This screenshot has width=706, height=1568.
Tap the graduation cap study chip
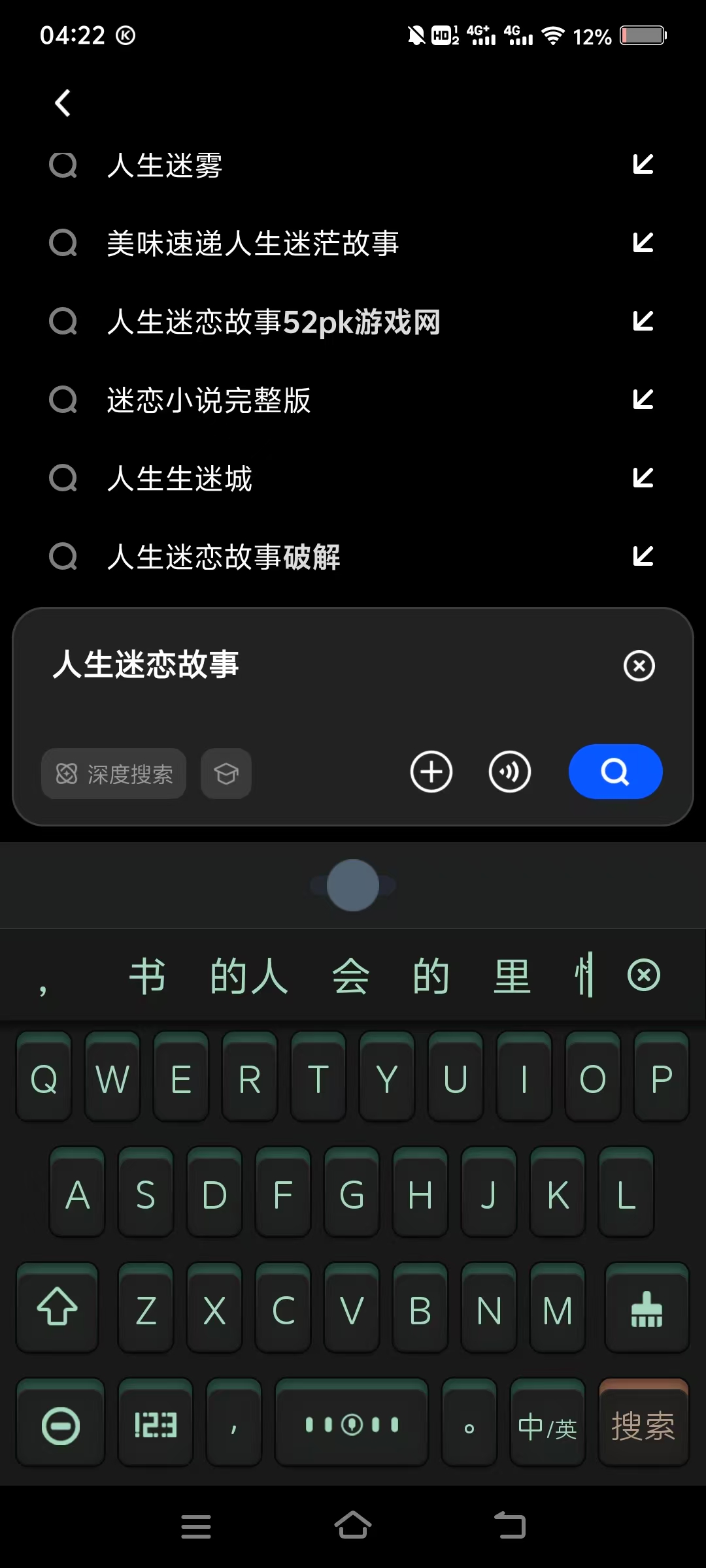point(226,774)
